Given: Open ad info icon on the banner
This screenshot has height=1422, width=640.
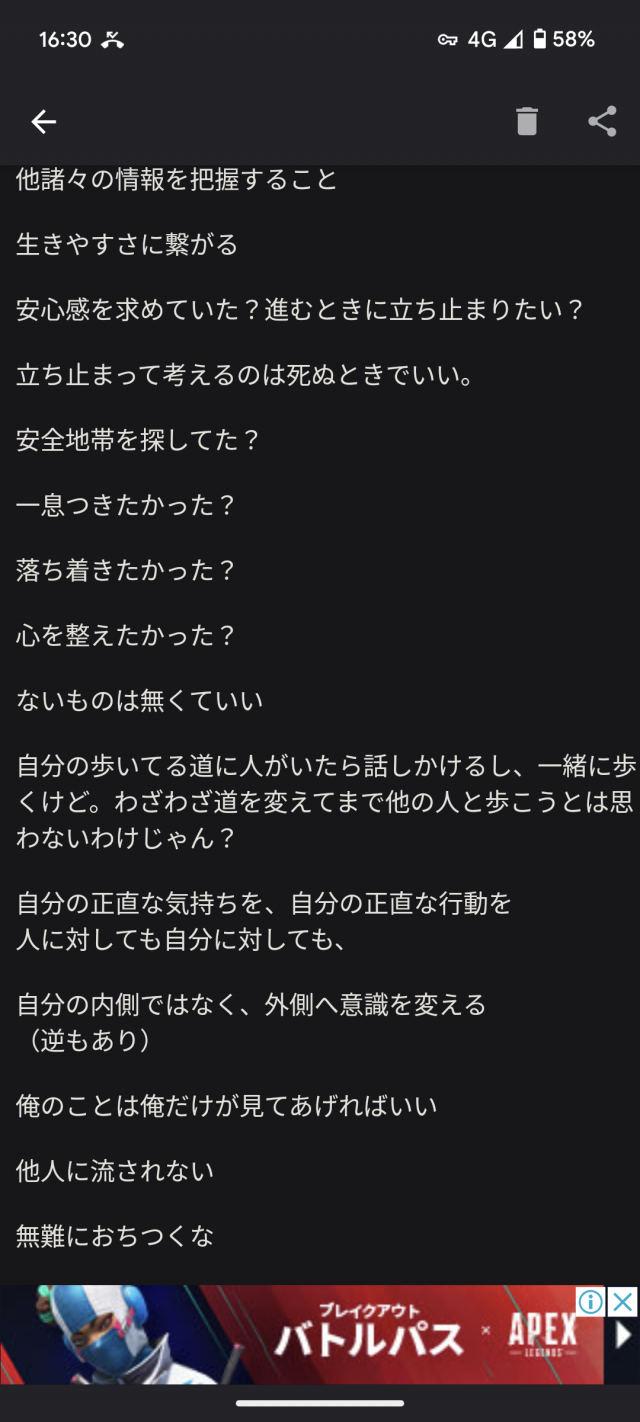Looking at the screenshot, I should pos(591,1301).
